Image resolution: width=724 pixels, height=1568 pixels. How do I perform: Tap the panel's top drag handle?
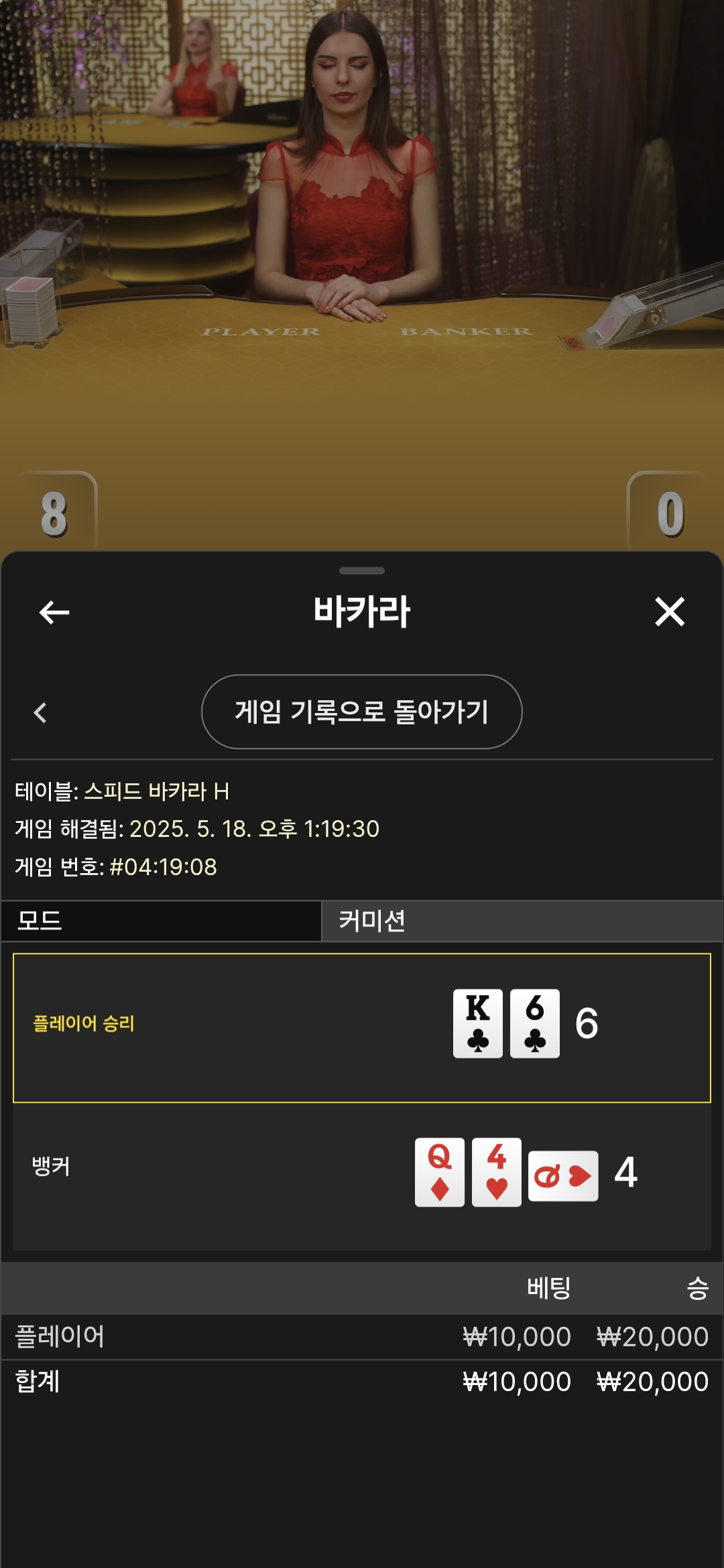coord(362,571)
